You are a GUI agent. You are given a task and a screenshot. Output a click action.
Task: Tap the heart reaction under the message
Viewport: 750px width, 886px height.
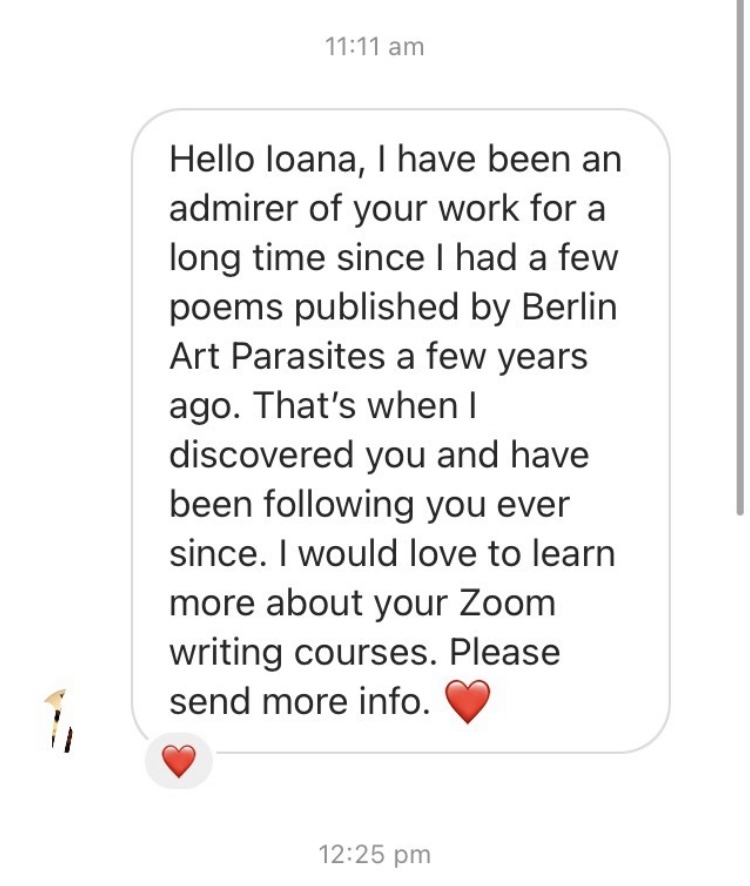click(179, 762)
